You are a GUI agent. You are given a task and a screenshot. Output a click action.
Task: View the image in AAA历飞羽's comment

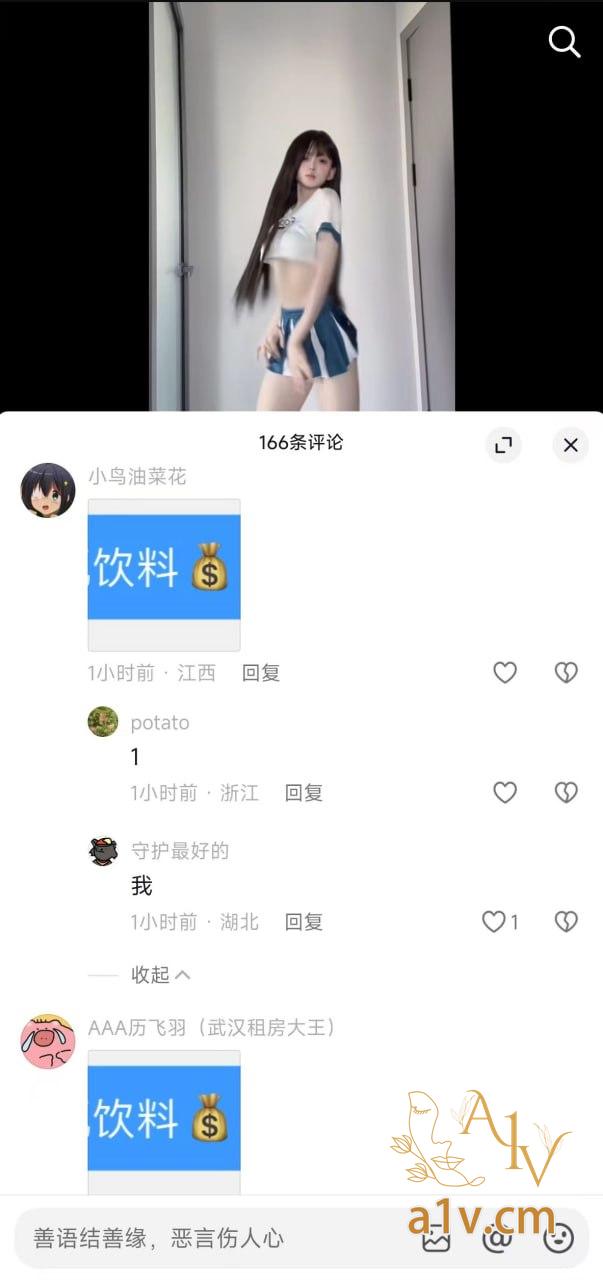pos(164,1120)
